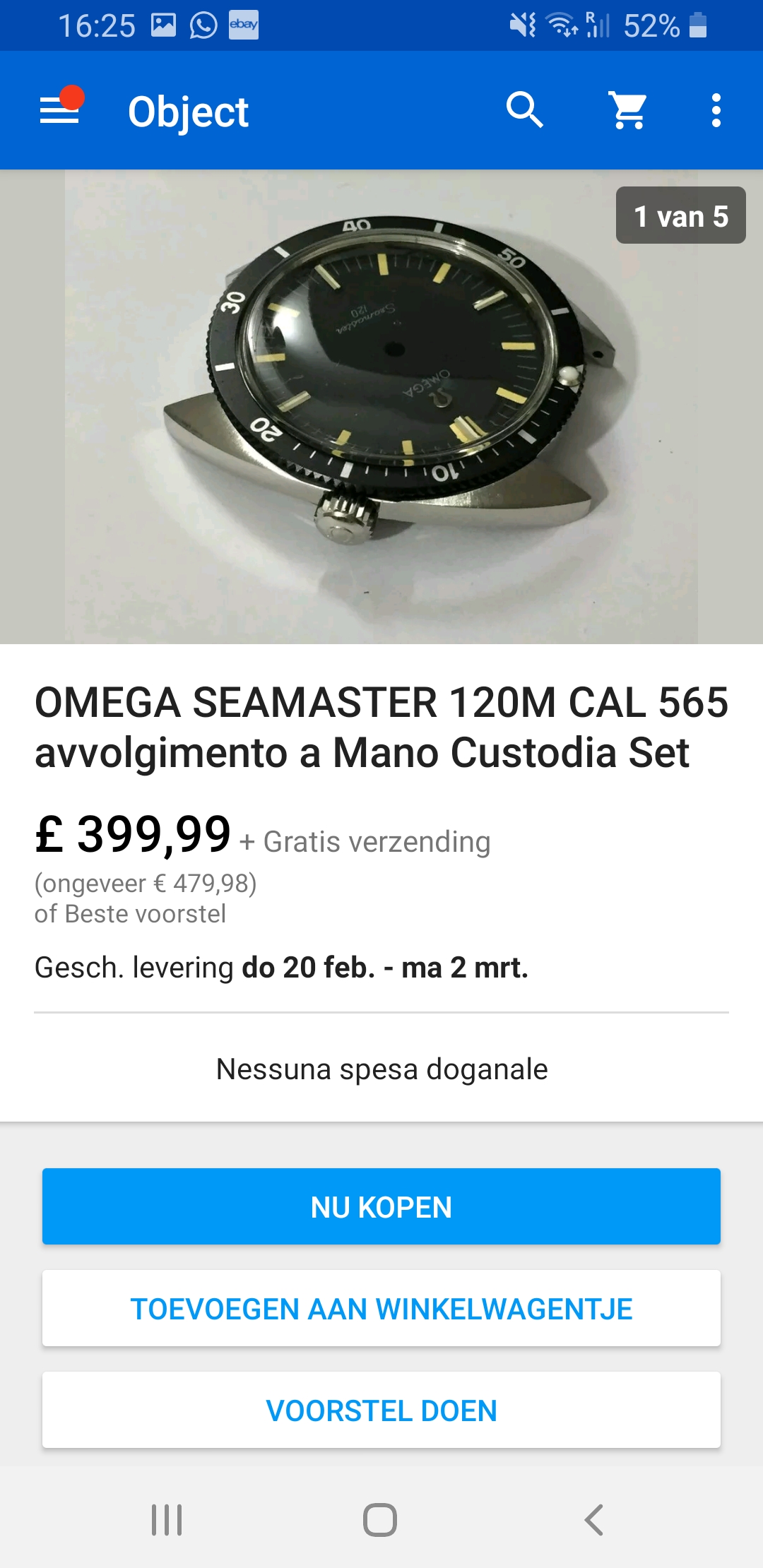Image resolution: width=763 pixels, height=1568 pixels.
Task: Return to the home screen
Action: point(380,1519)
